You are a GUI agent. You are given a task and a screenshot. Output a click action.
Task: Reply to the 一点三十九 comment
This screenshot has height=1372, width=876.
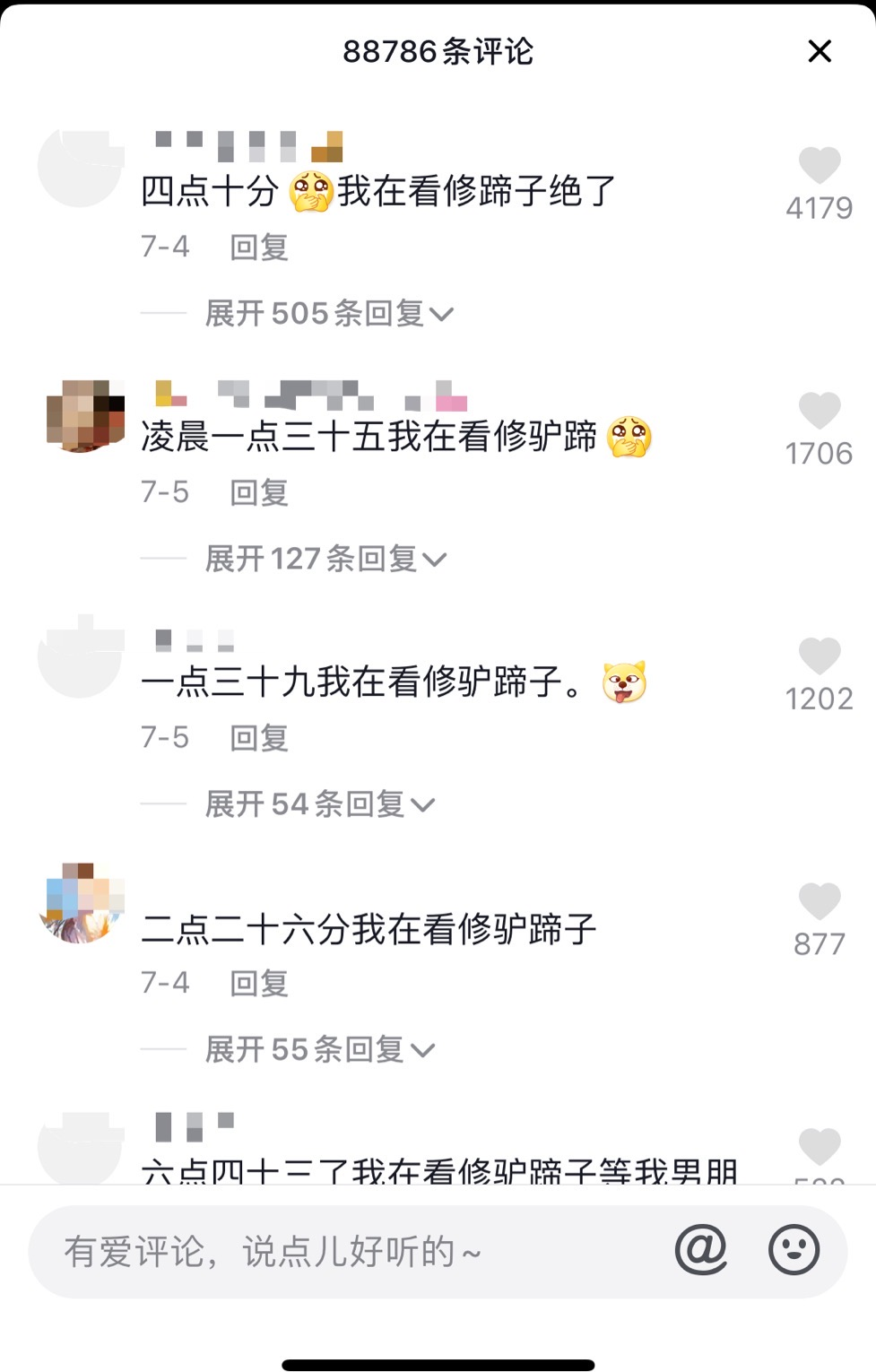(x=258, y=738)
